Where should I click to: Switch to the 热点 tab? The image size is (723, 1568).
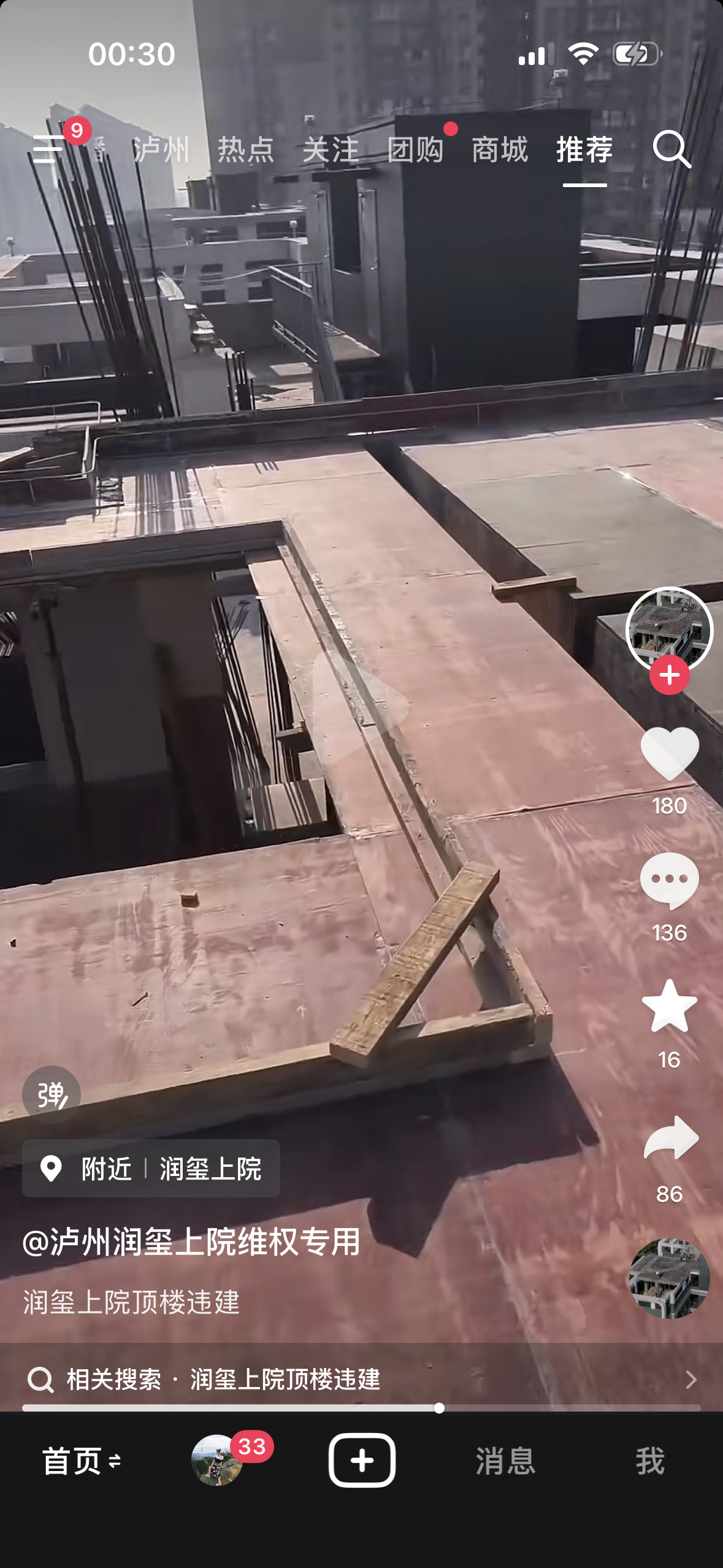(246, 150)
